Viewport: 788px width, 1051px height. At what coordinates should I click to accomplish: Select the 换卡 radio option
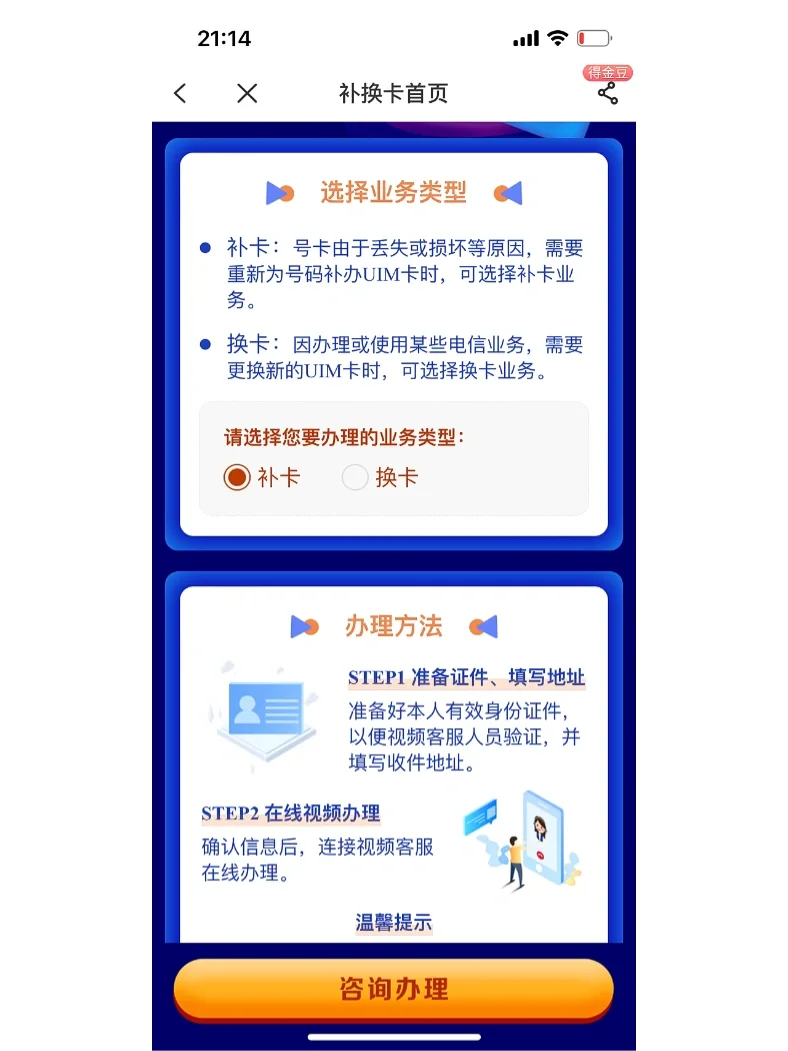point(355,477)
